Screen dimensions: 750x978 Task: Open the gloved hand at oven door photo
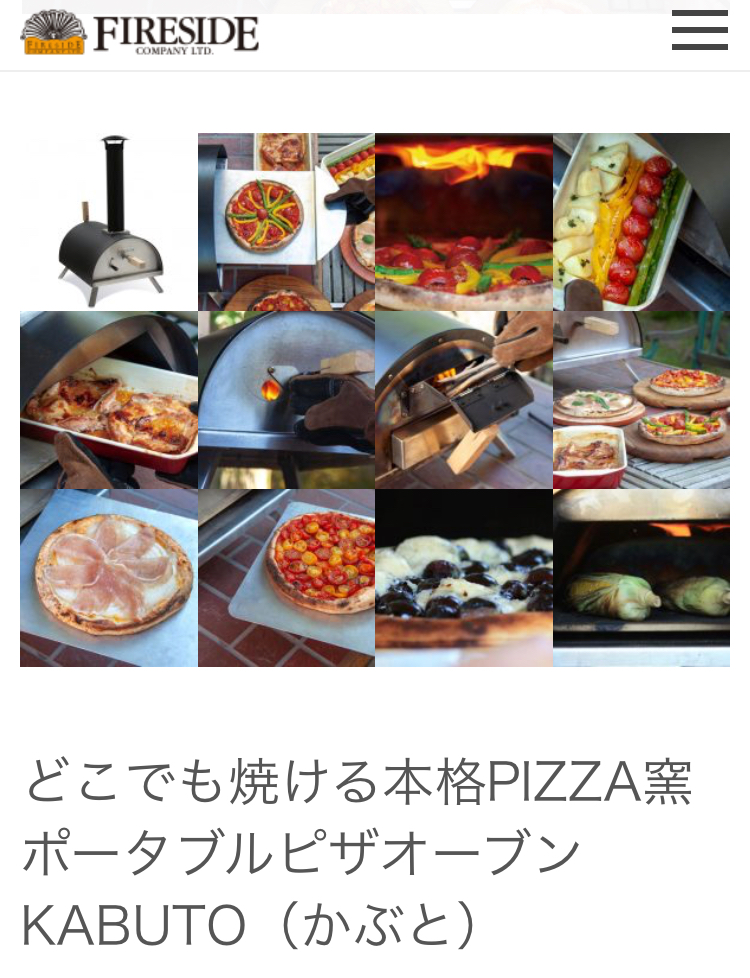tap(286, 400)
